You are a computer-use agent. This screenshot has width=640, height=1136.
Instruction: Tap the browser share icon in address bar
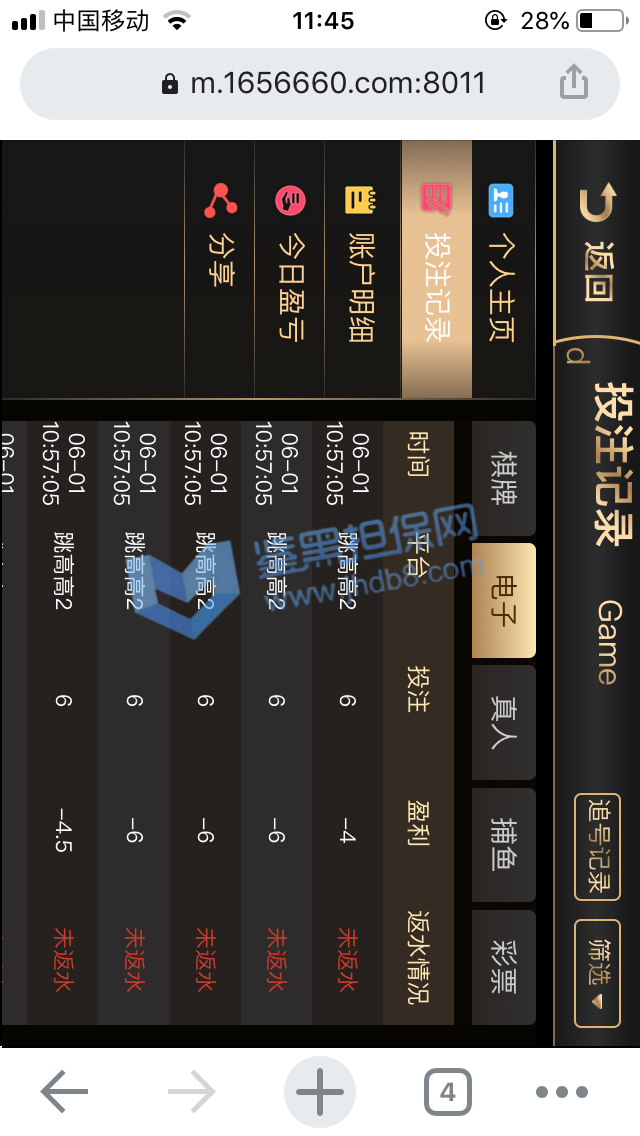573,82
